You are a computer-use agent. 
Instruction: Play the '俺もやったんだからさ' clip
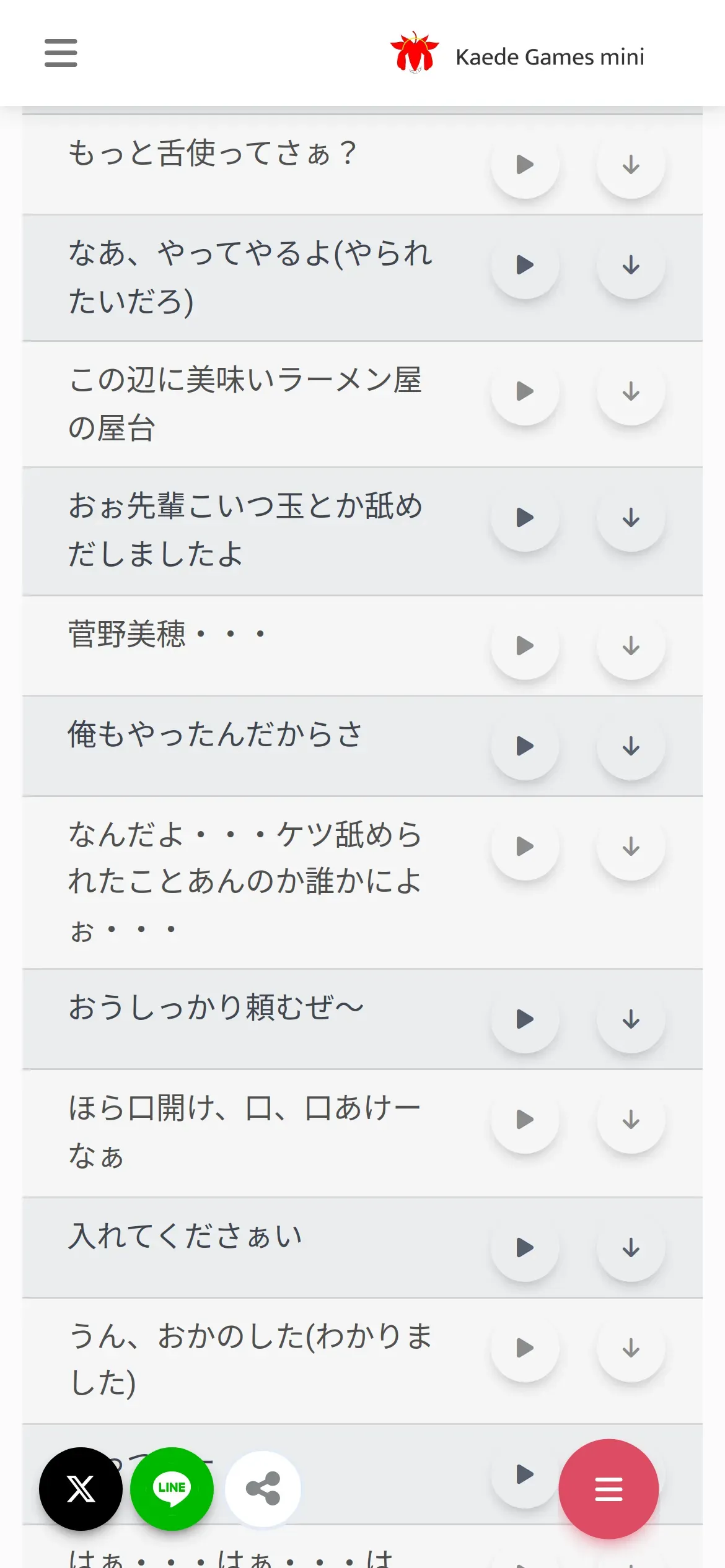[525, 746]
